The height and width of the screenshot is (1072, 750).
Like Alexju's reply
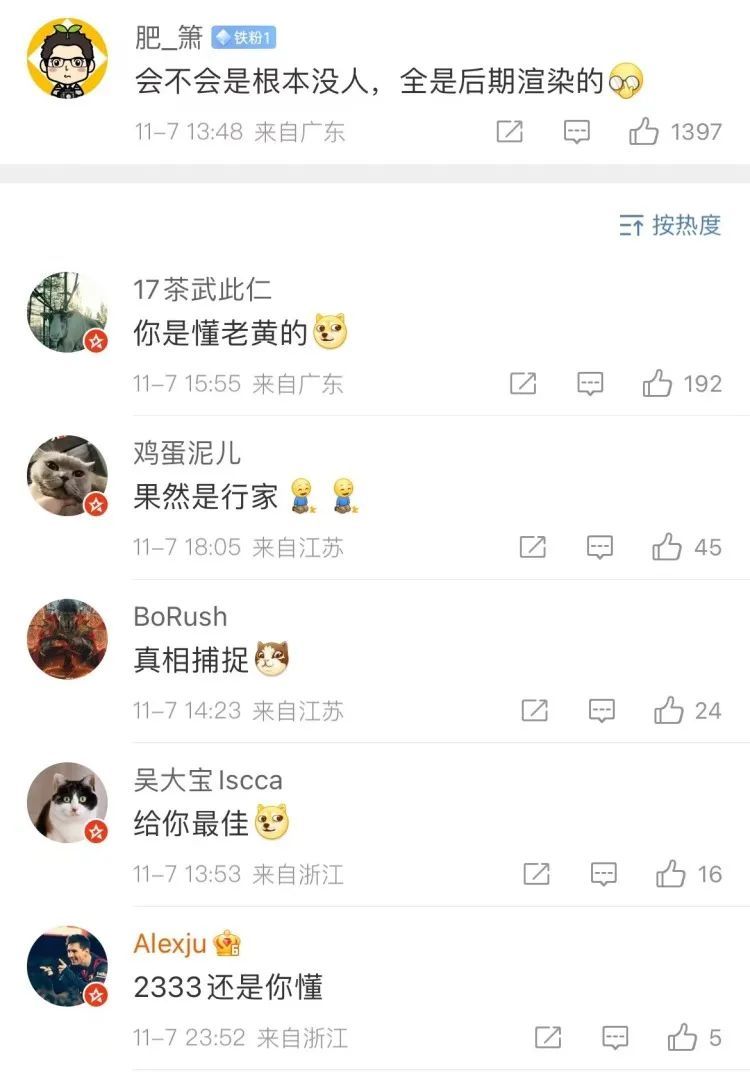[682, 1037]
